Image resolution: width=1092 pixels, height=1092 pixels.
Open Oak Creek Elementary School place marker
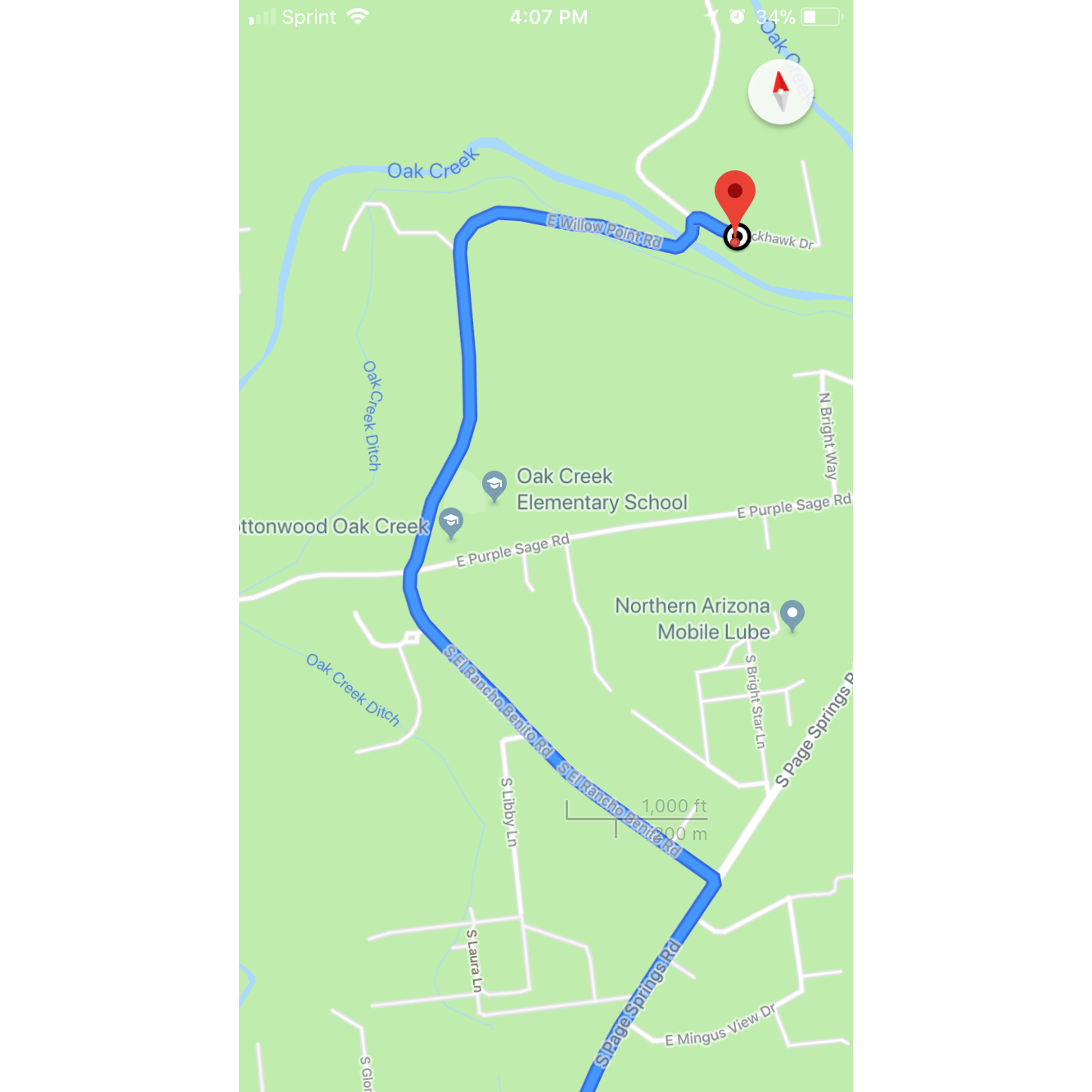494,485
